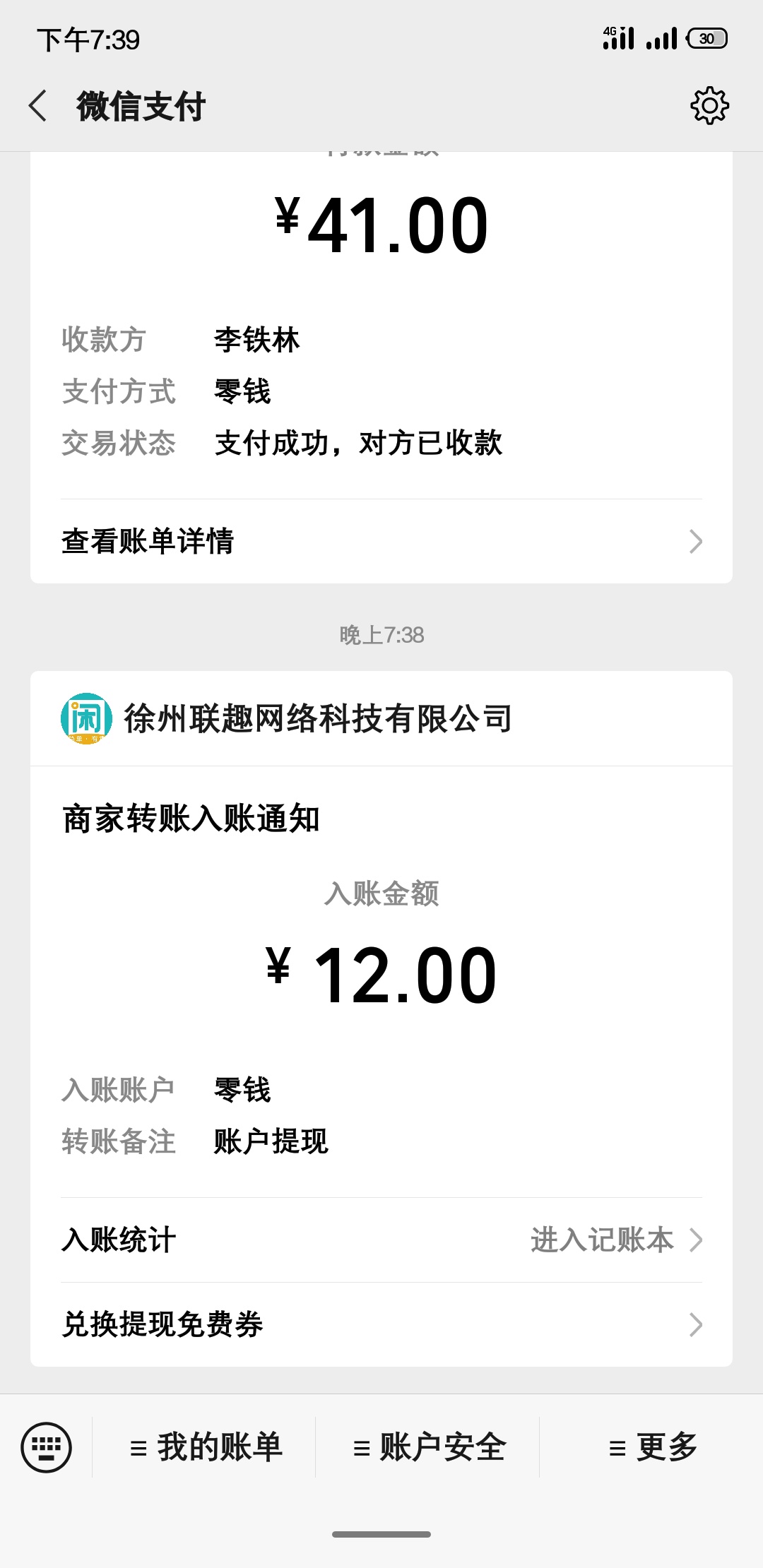Open the 我的账单 menu
Viewport: 763px width, 1568px height.
[x=204, y=1447]
